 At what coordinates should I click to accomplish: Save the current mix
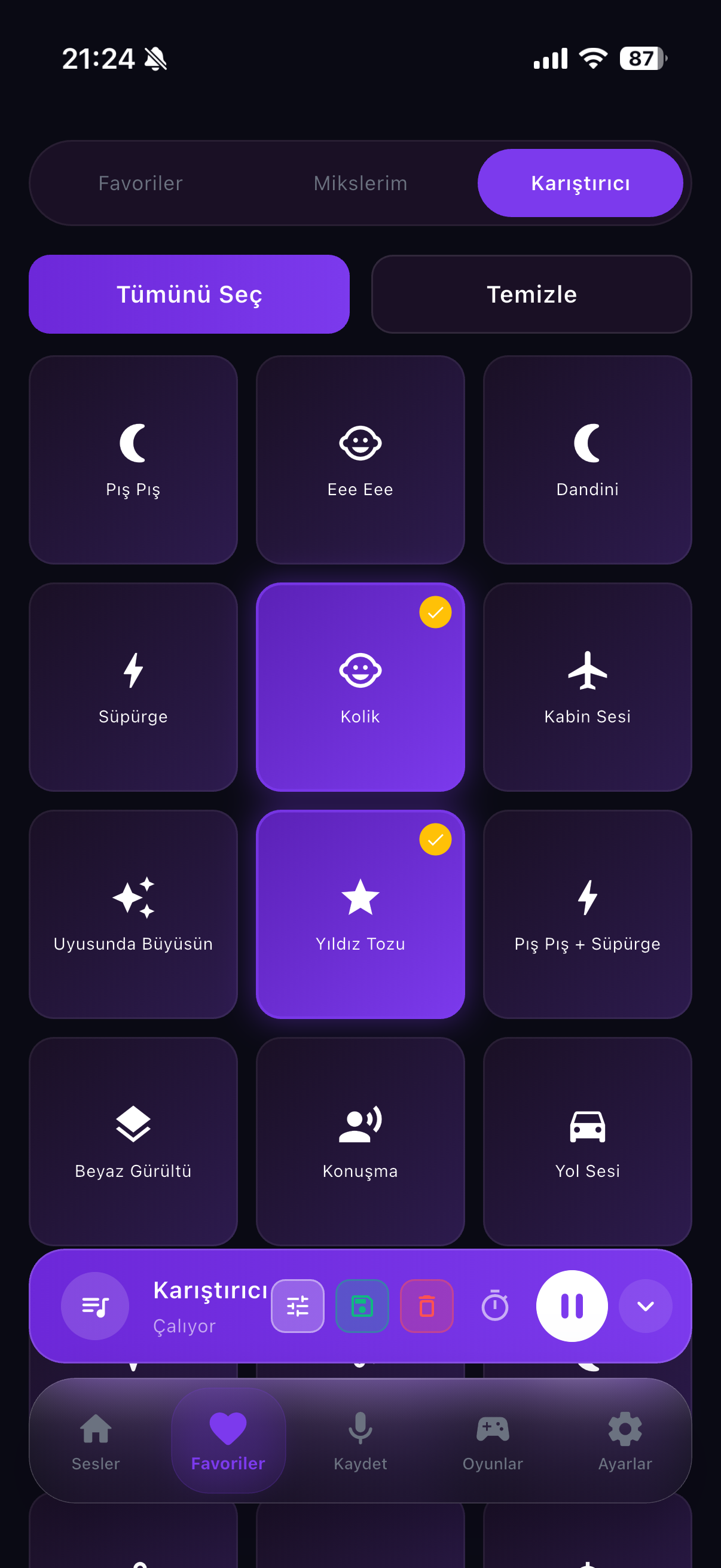click(362, 1305)
